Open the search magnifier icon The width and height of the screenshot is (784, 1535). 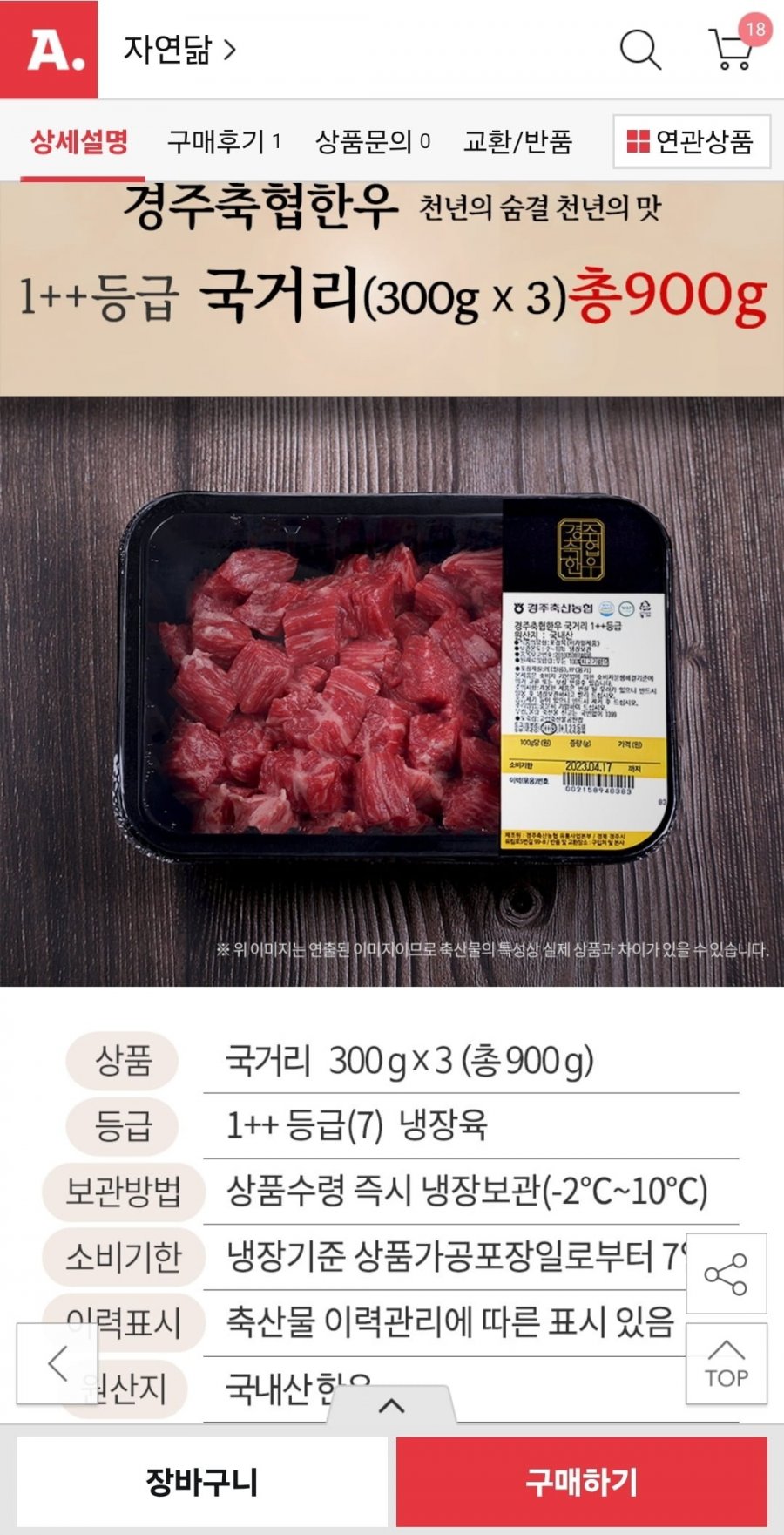coord(640,50)
